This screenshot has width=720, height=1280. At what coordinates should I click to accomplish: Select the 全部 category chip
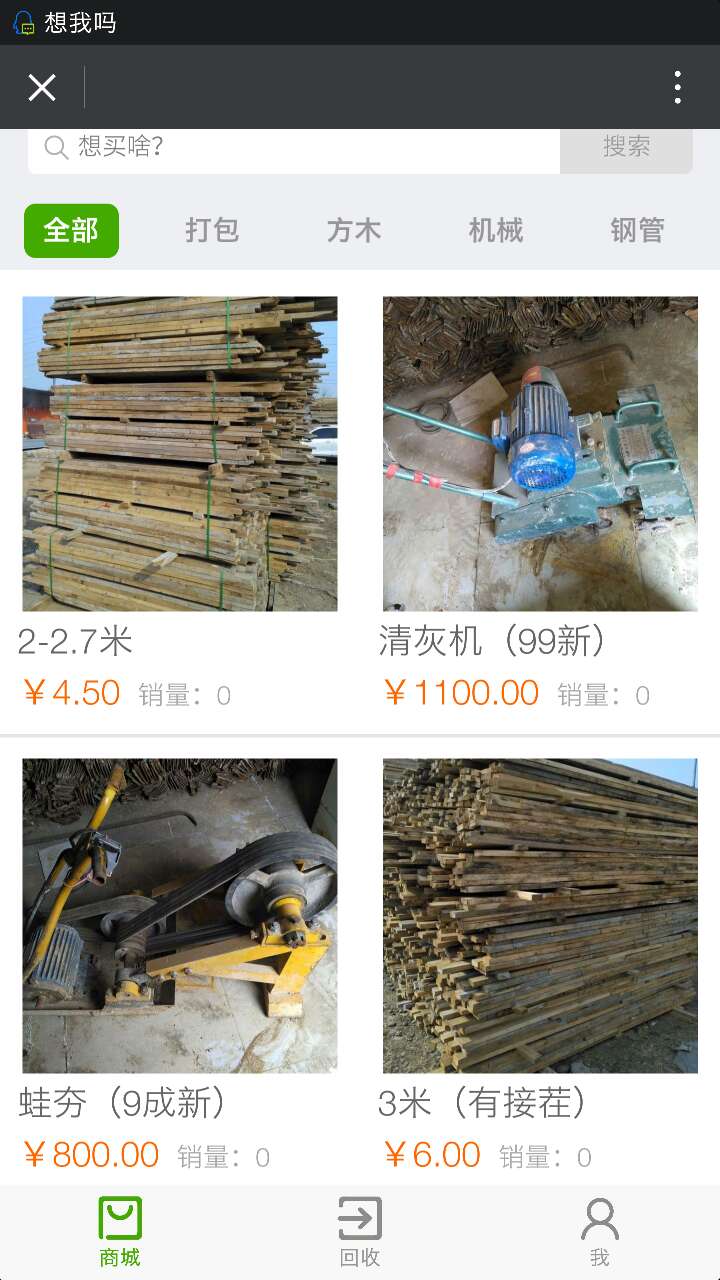pos(71,231)
